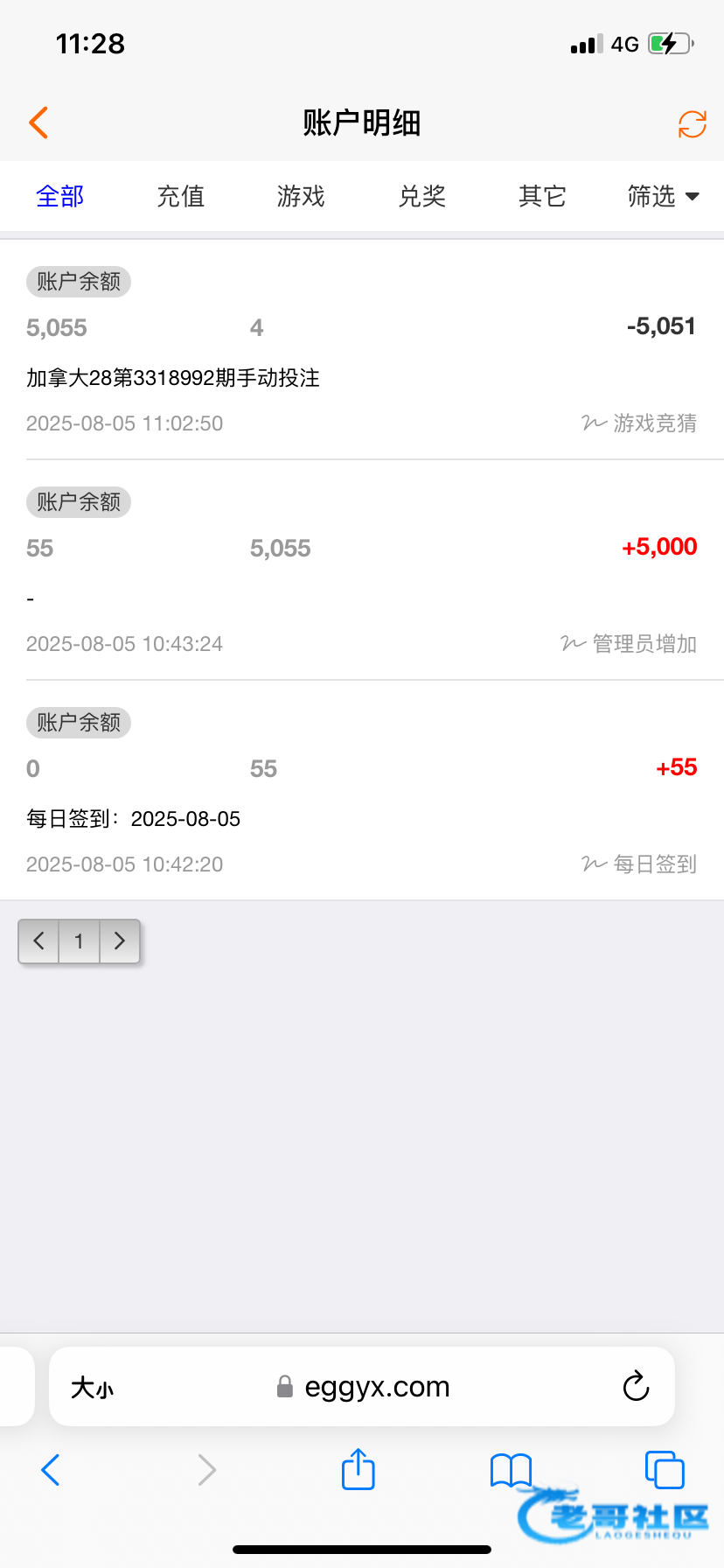724x1568 pixels.
Task: Open Safari's tab switcher
Action: [665, 1469]
